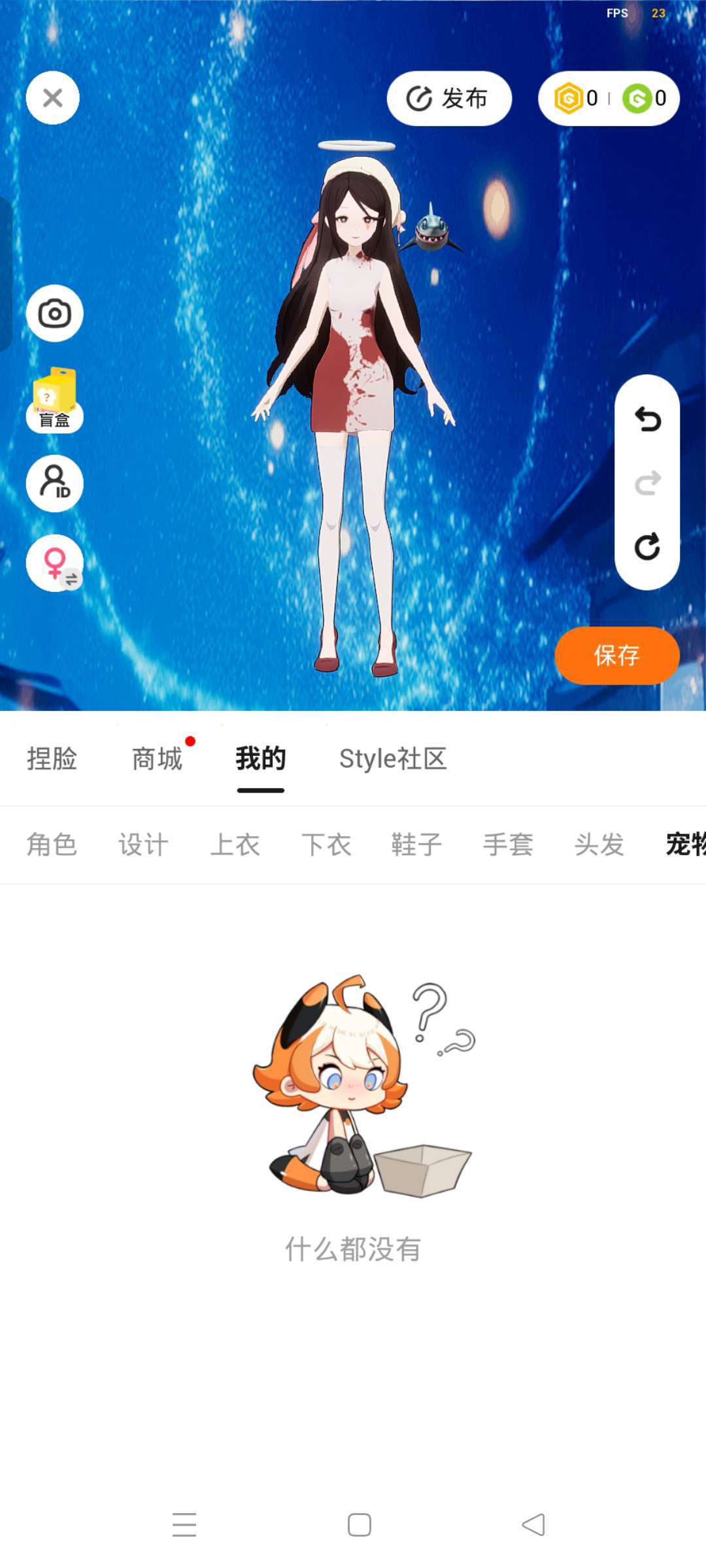Switch the character gender
The width and height of the screenshot is (706, 1568).
click(54, 563)
